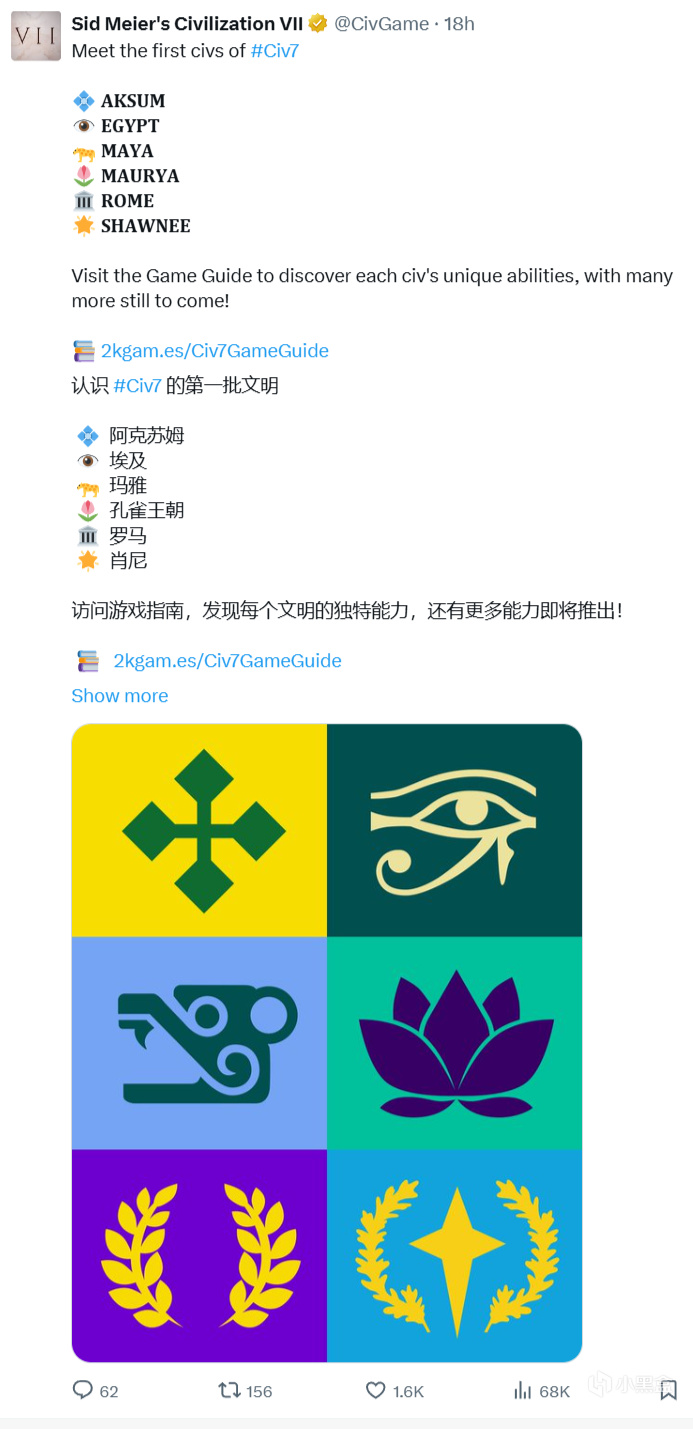Open the #Civ7 hashtag in the English text
The image size is (693, 1429).
point(274,51)
